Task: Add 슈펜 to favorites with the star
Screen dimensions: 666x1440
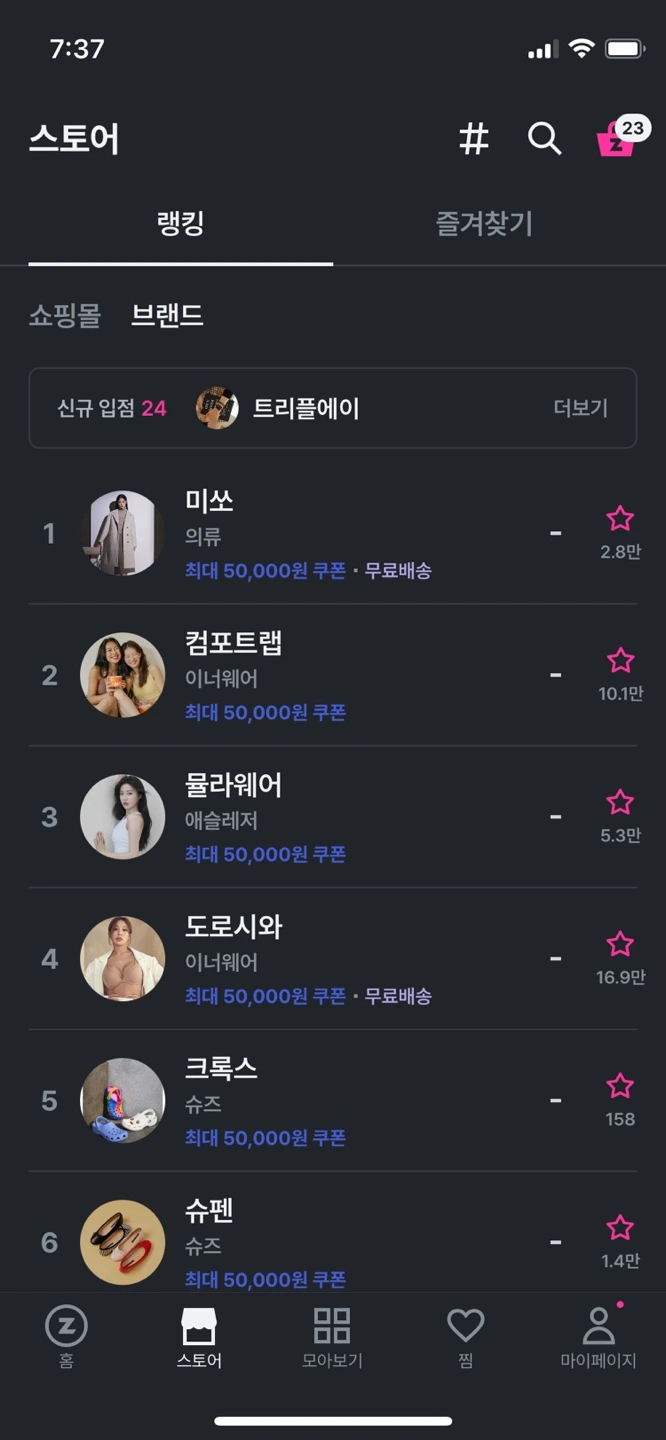Action: [620, 1229]
